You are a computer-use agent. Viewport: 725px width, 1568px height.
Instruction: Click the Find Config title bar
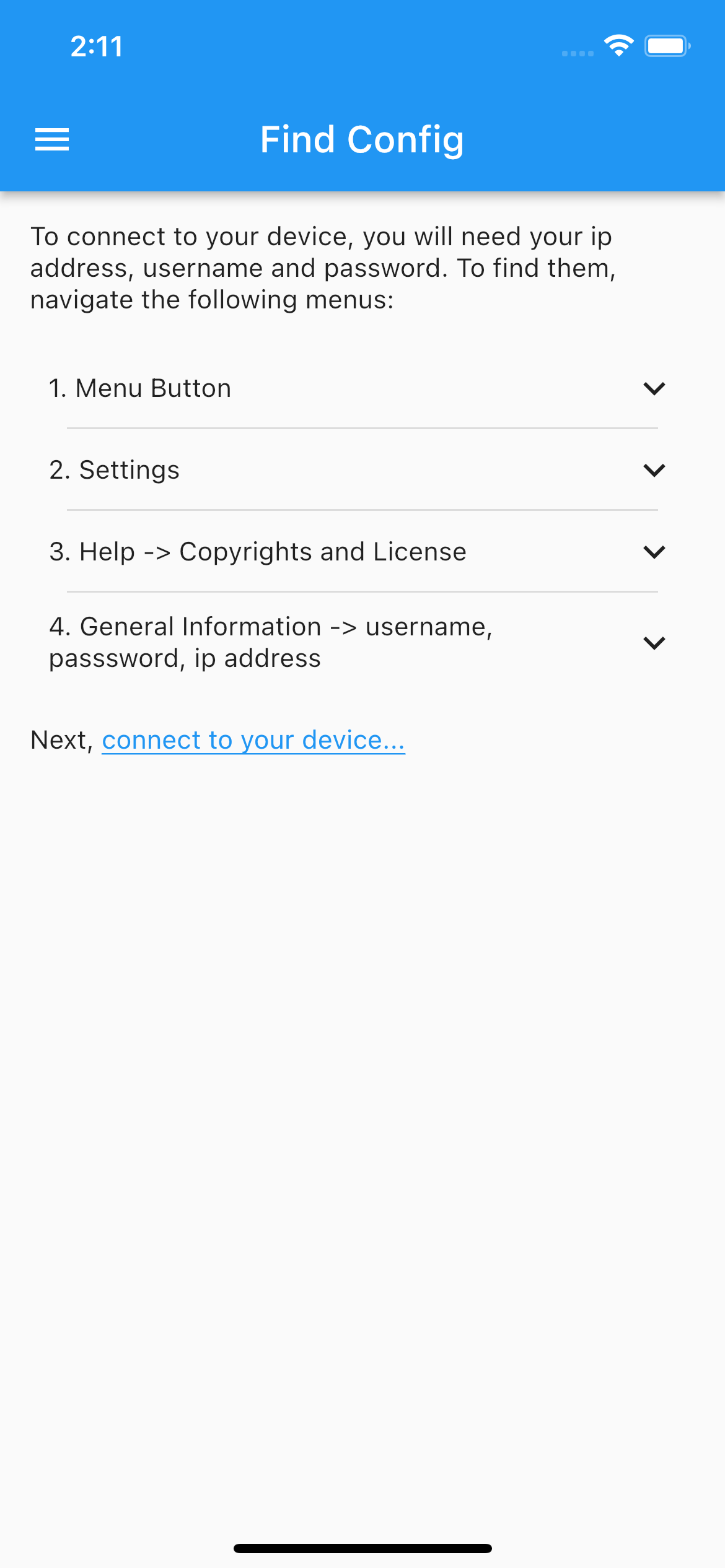click(362, 139)
